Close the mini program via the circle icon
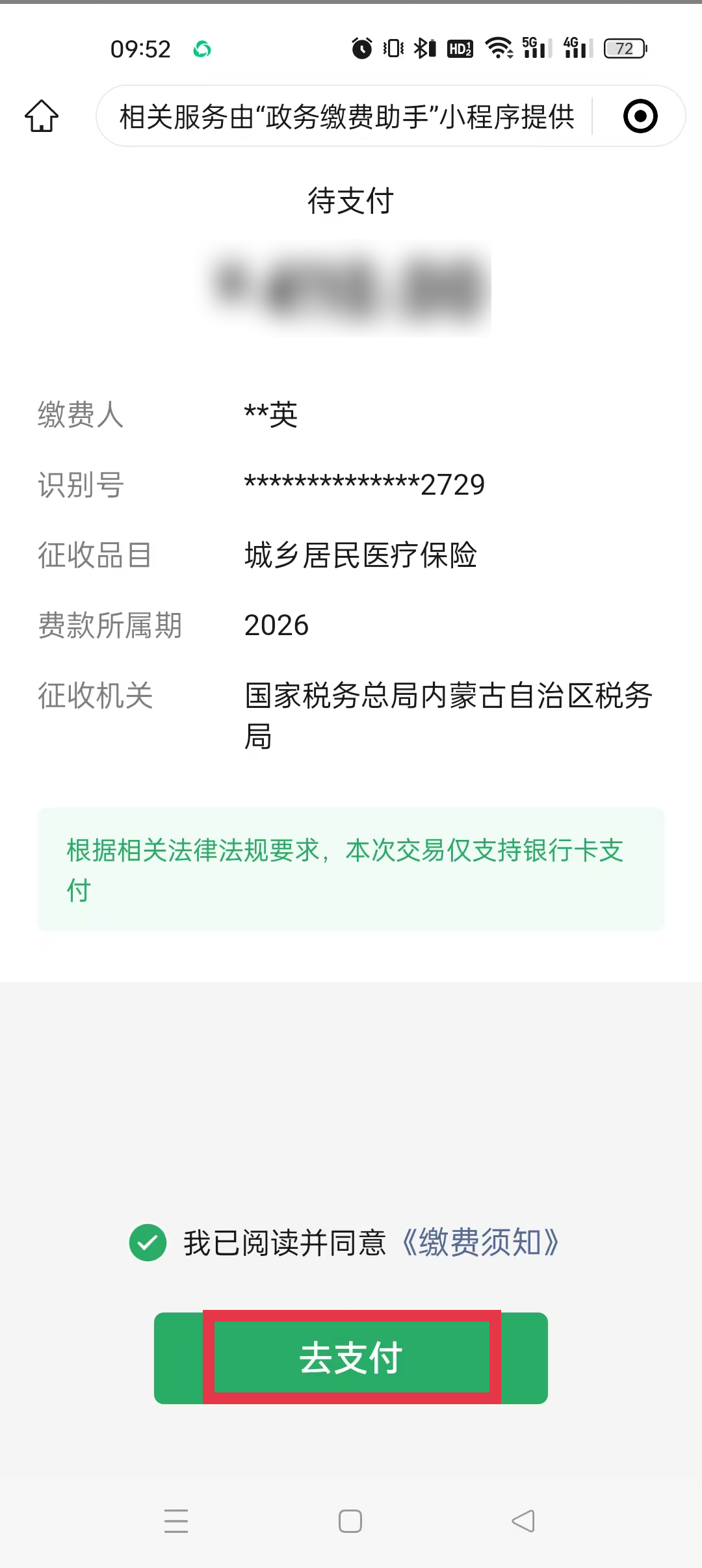This screenshot has width=702, height=1568. (x=640, y=116)
